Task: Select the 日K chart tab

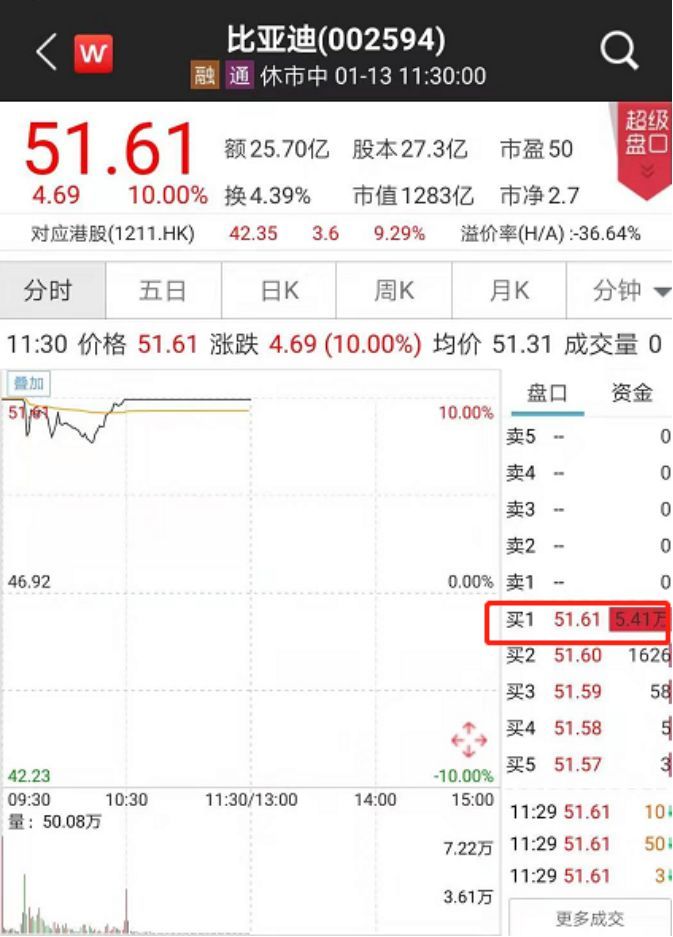Action: coord(279,291)
